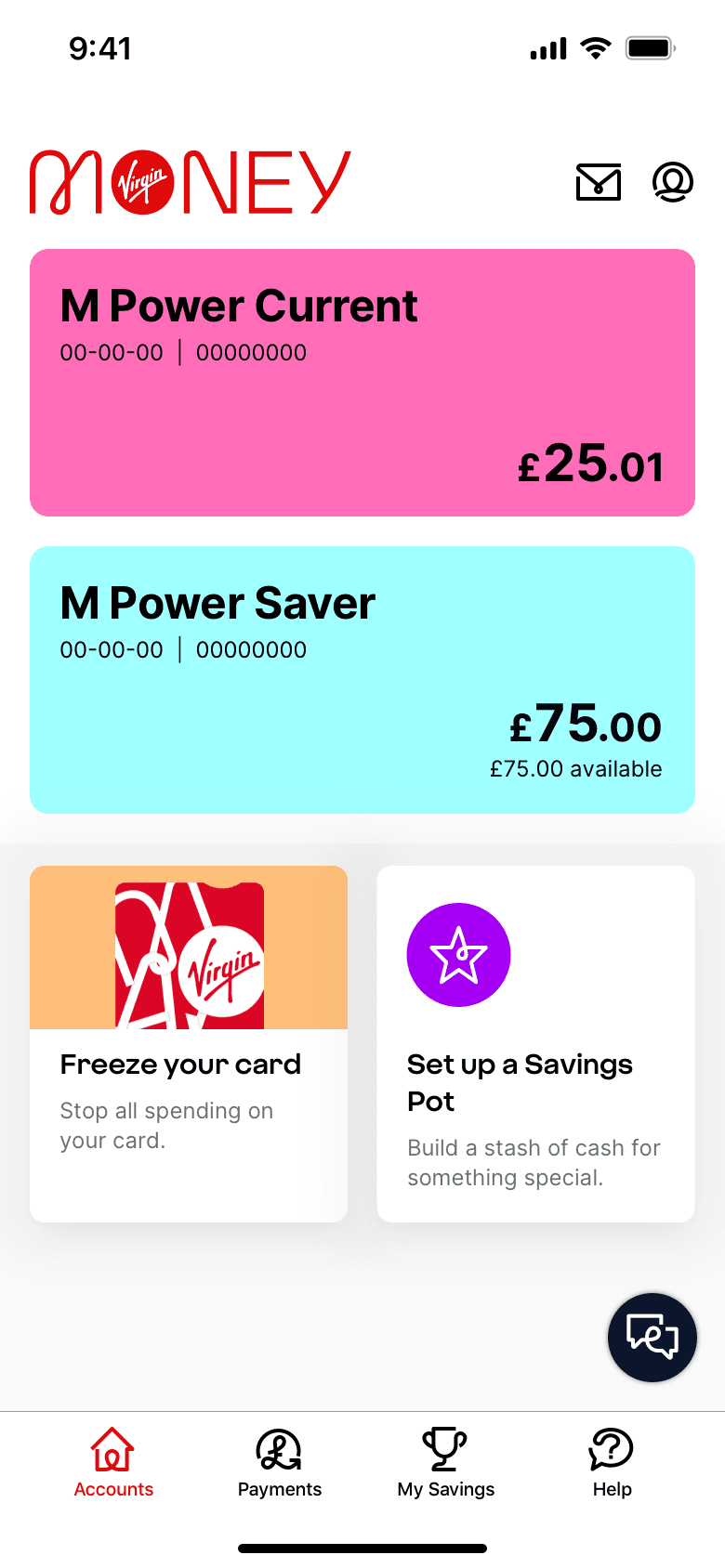
Task: Switch to the My Savings tab
Action: 446,1463
